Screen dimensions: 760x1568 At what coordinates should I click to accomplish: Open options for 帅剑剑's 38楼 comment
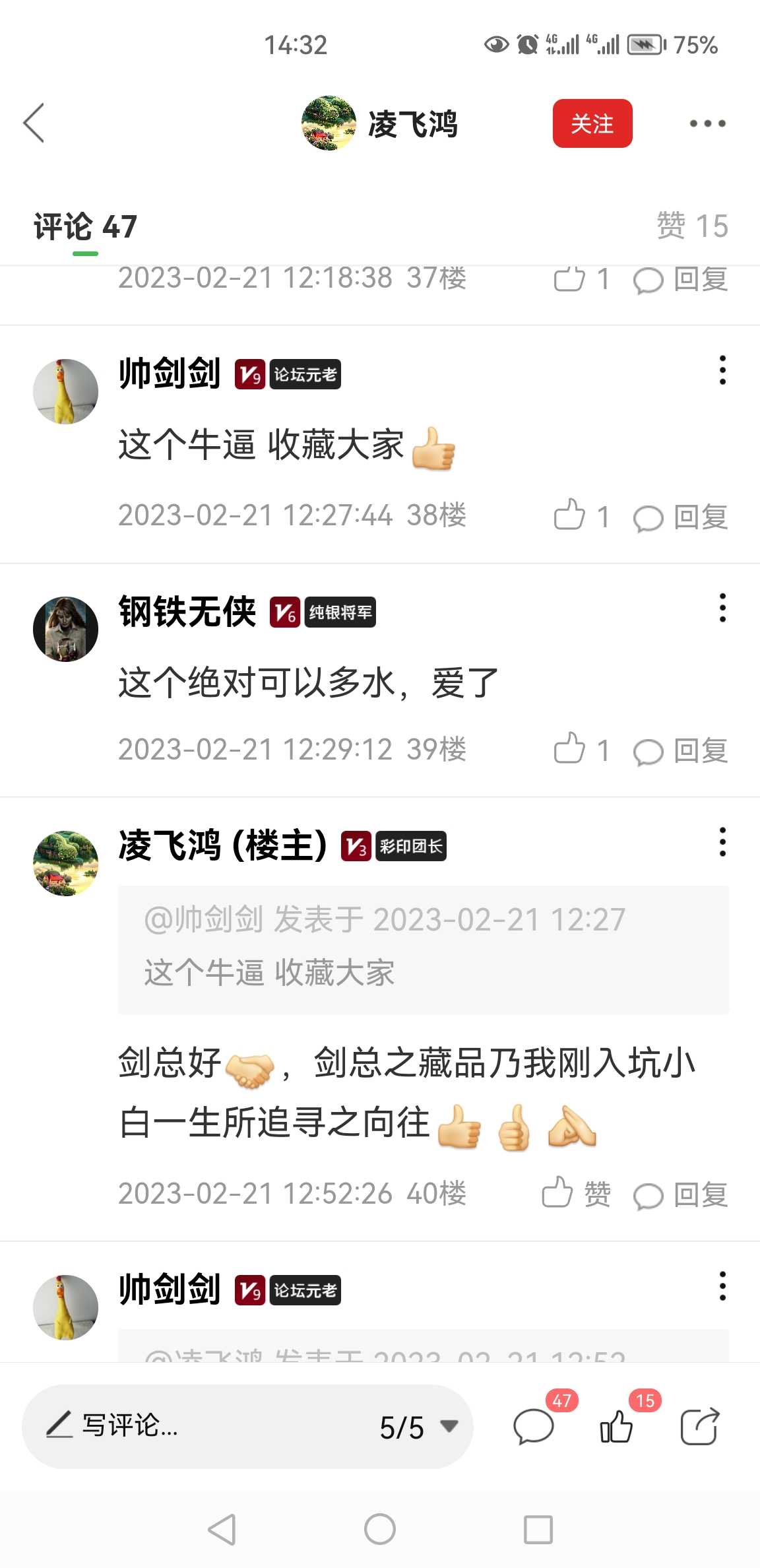(x=722, y=370)
